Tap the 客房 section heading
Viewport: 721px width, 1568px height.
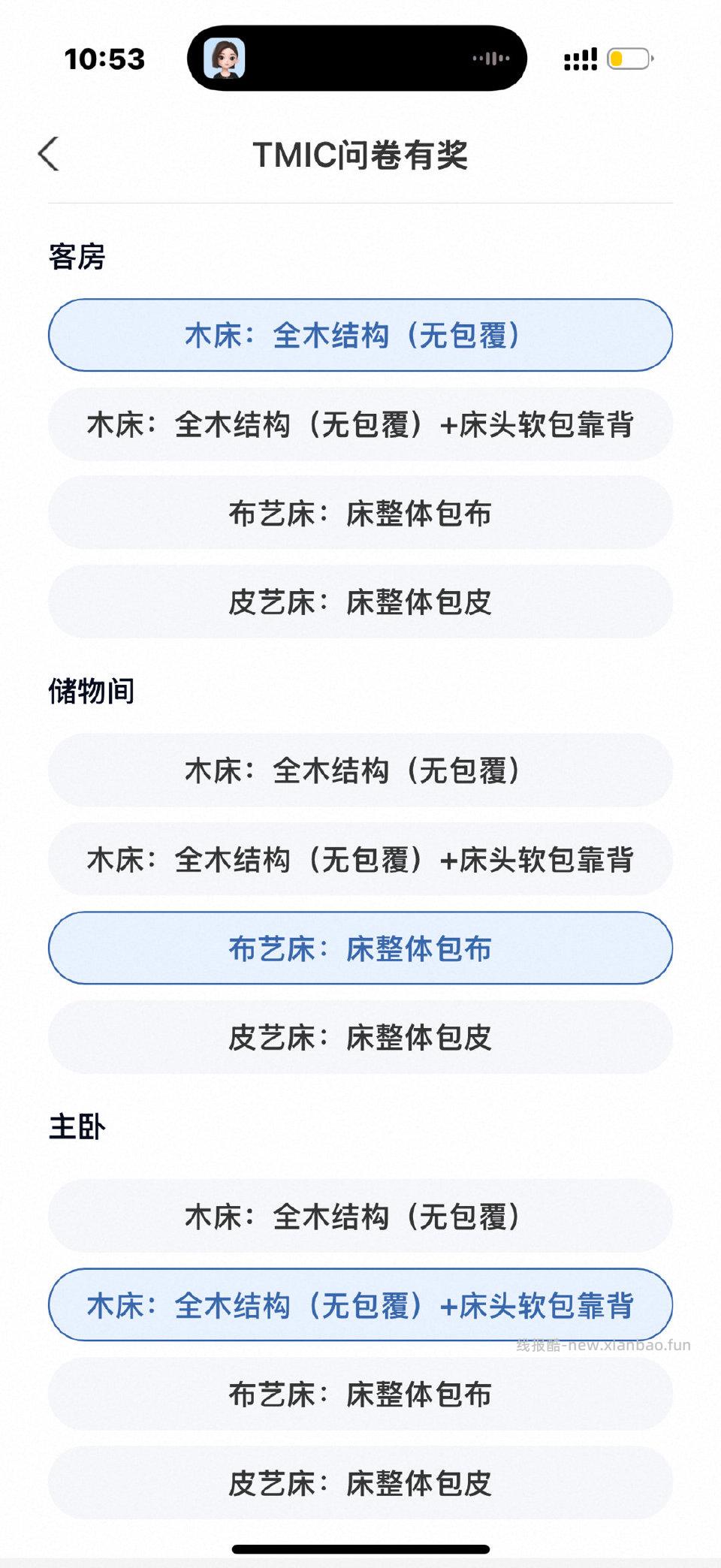[x=76, y=255]
